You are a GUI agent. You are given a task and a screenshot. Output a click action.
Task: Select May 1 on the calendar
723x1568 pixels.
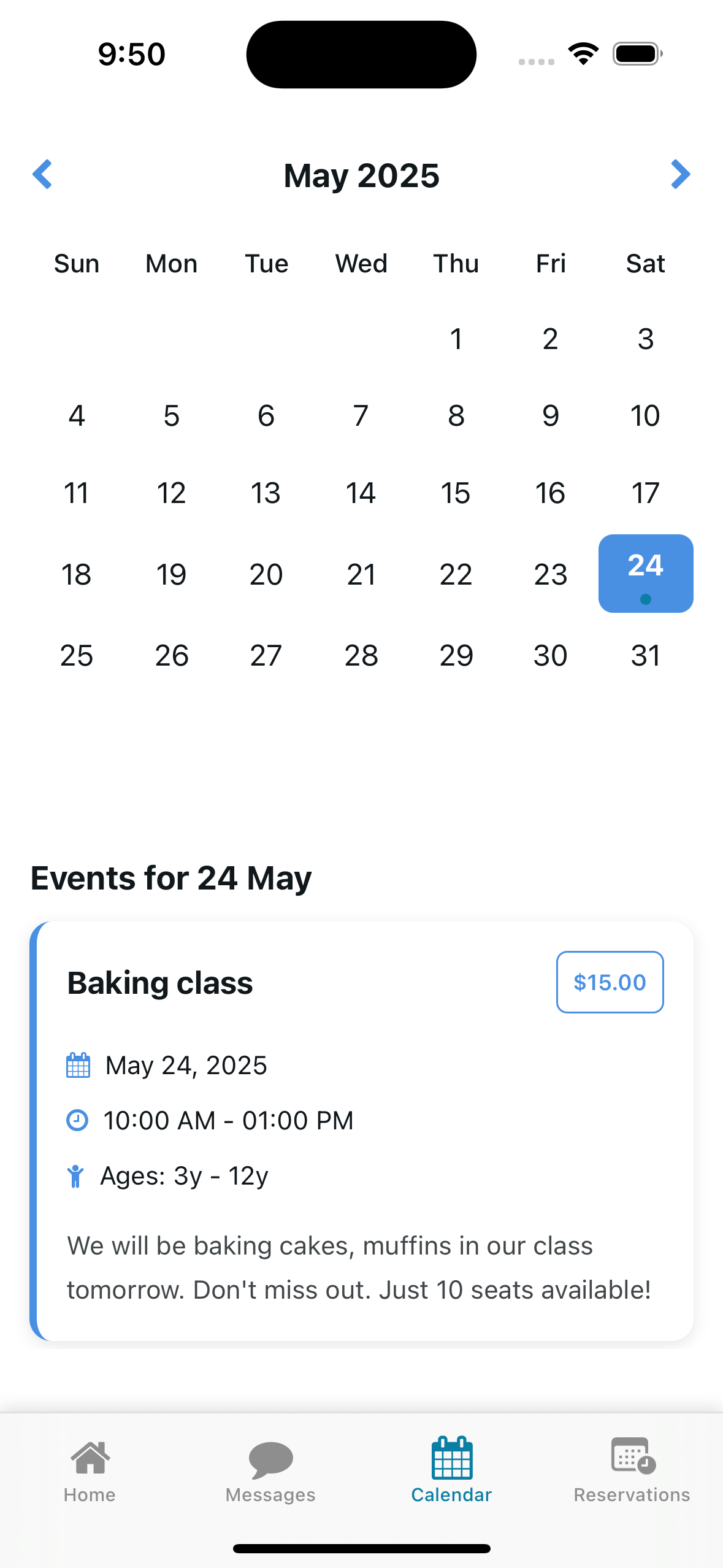(x=456, y=339)
